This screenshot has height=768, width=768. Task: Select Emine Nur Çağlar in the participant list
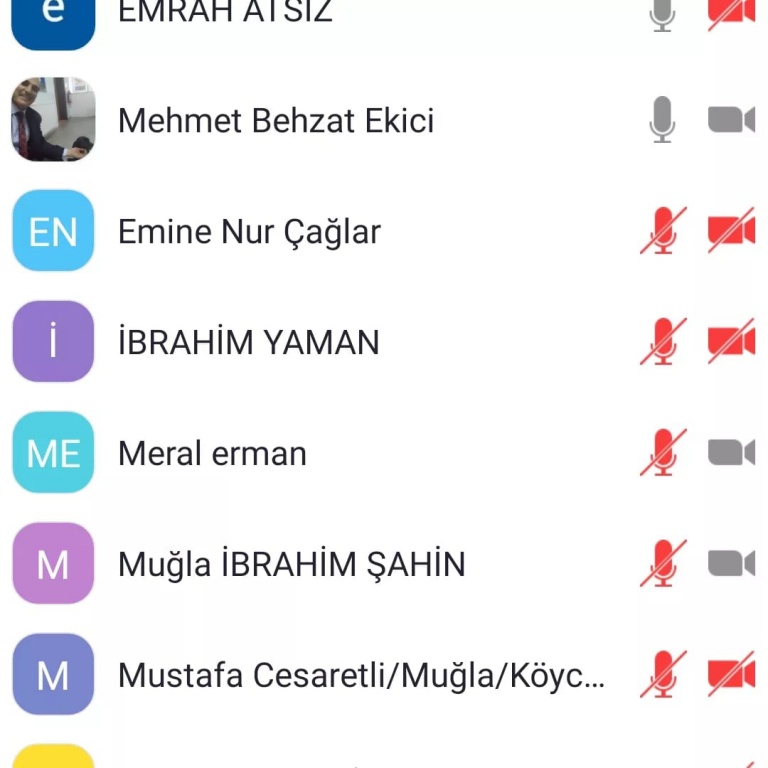pos(249,232)
